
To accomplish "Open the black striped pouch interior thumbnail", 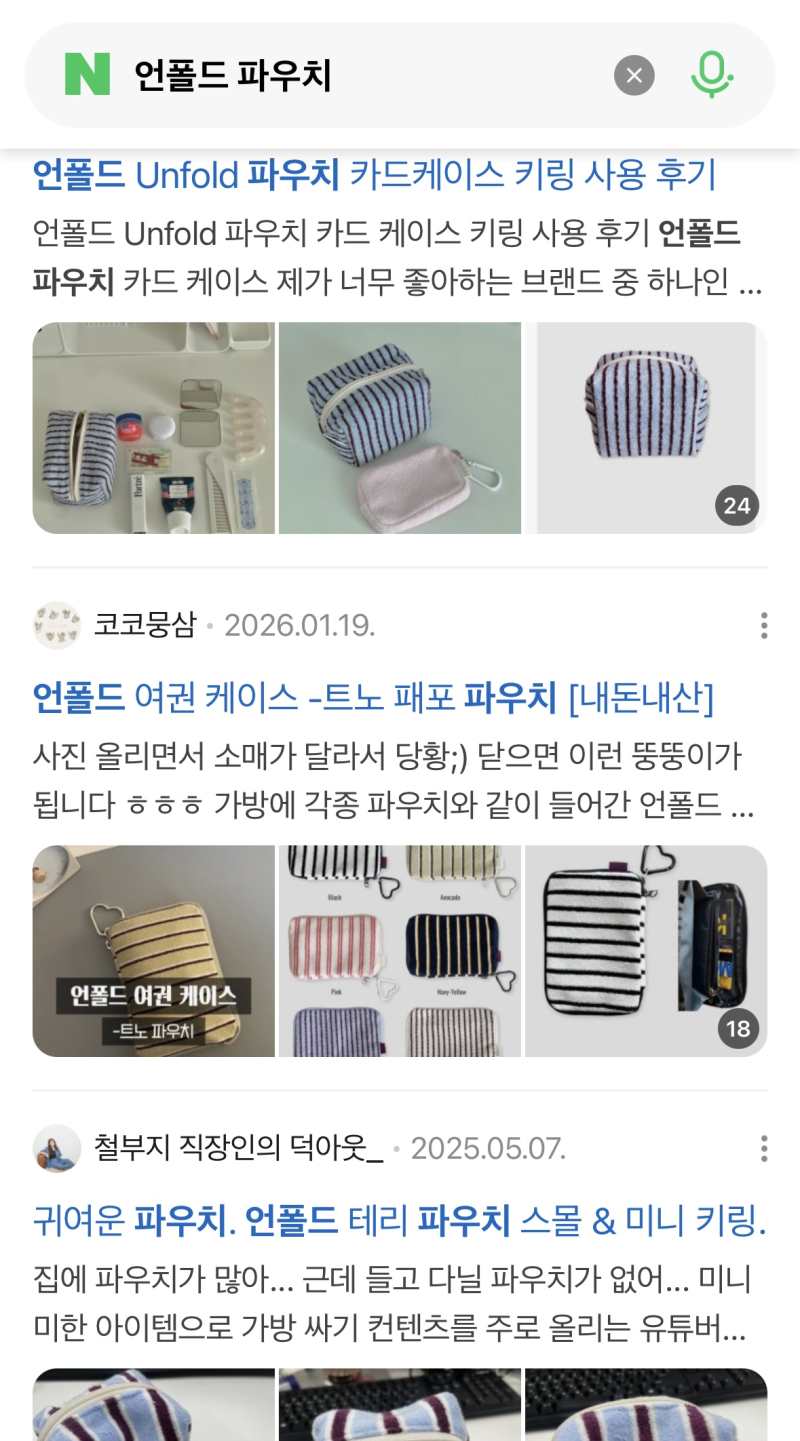I will [x=646, y=951].
